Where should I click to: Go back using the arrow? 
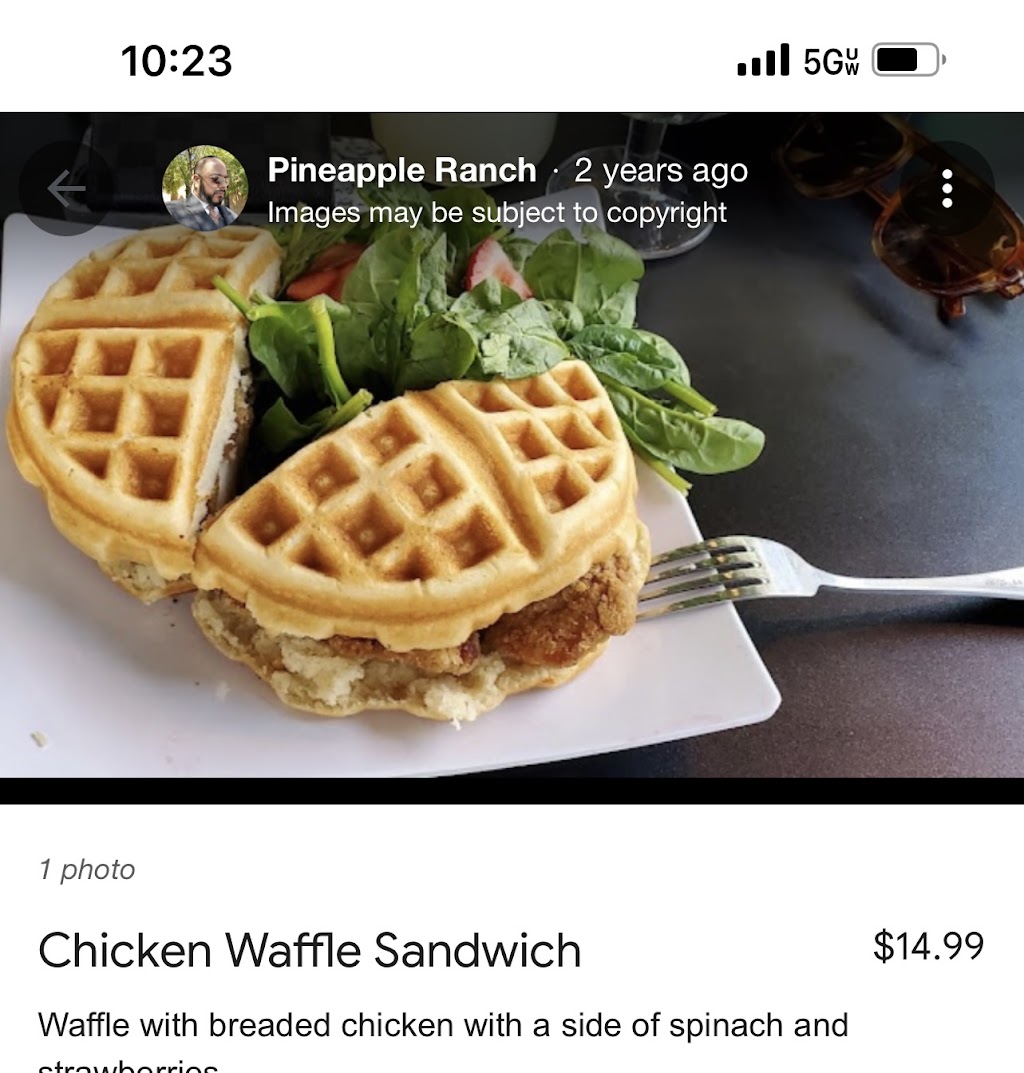pos(66,189)
